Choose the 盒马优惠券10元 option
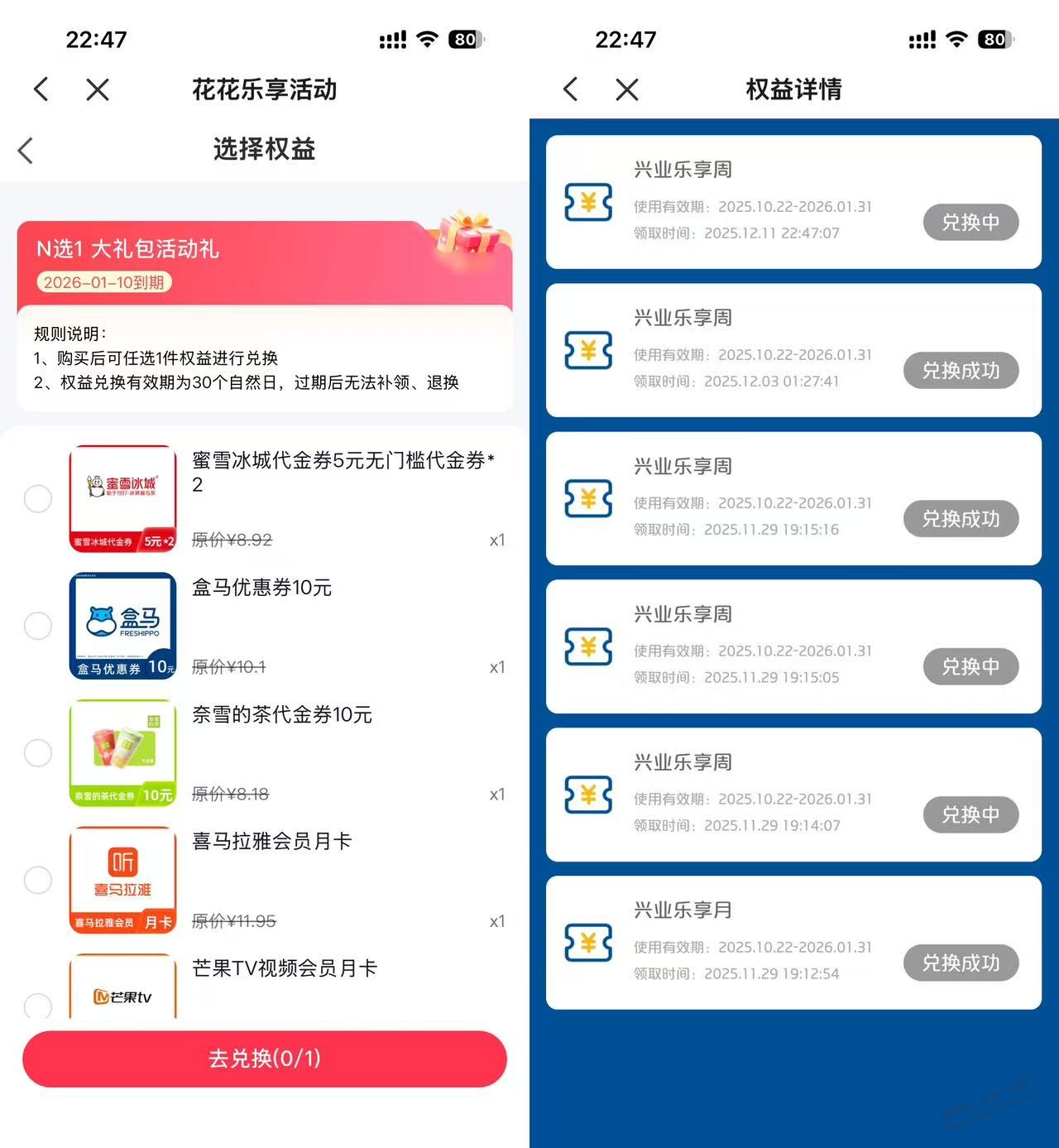The height and width of the screenshot is (1148, 1059). 38,626
